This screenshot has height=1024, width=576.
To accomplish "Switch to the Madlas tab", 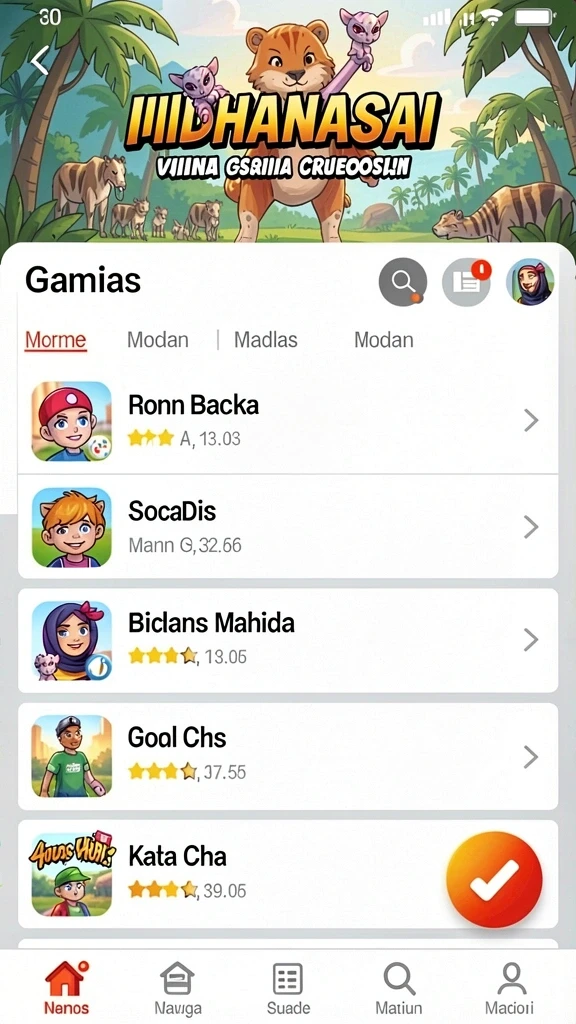I will pos(266,340).
